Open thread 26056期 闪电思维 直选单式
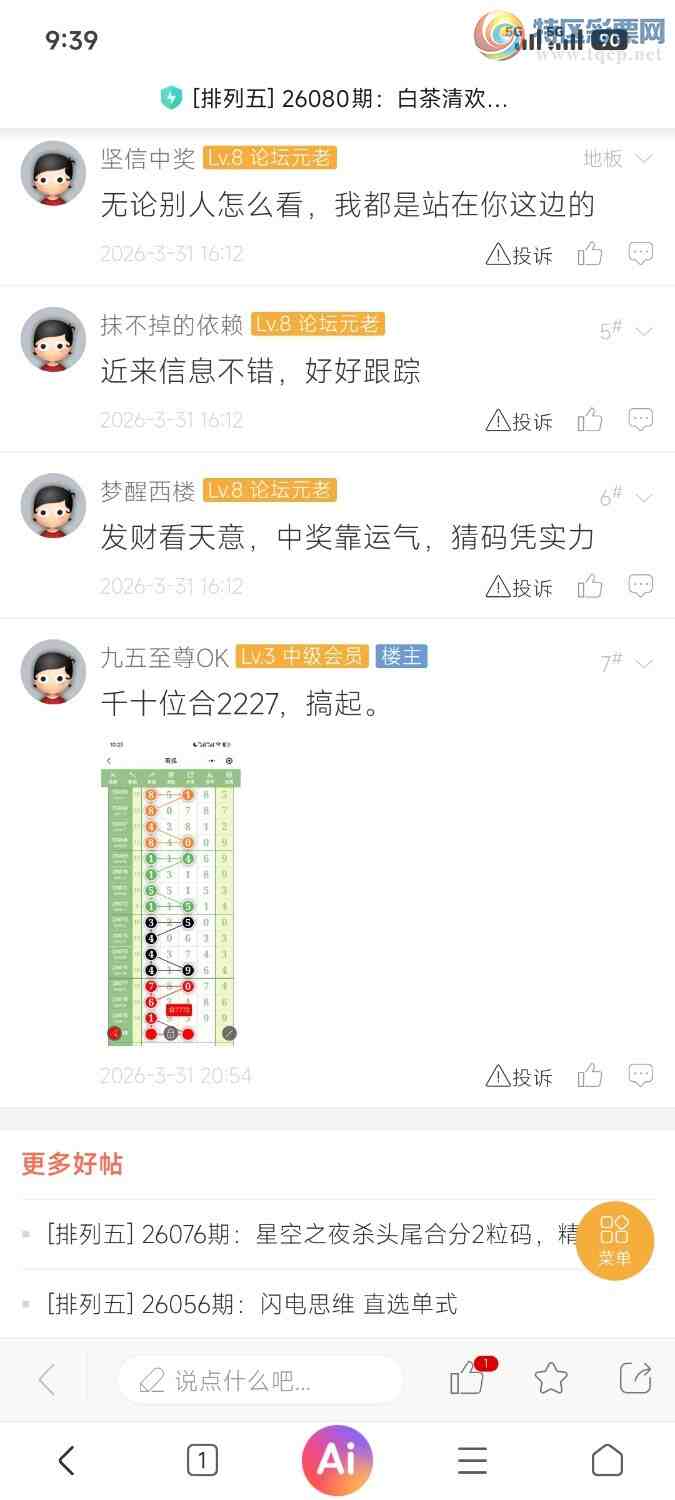Viewport: 675px width, 1500px height. [251, 1304]
